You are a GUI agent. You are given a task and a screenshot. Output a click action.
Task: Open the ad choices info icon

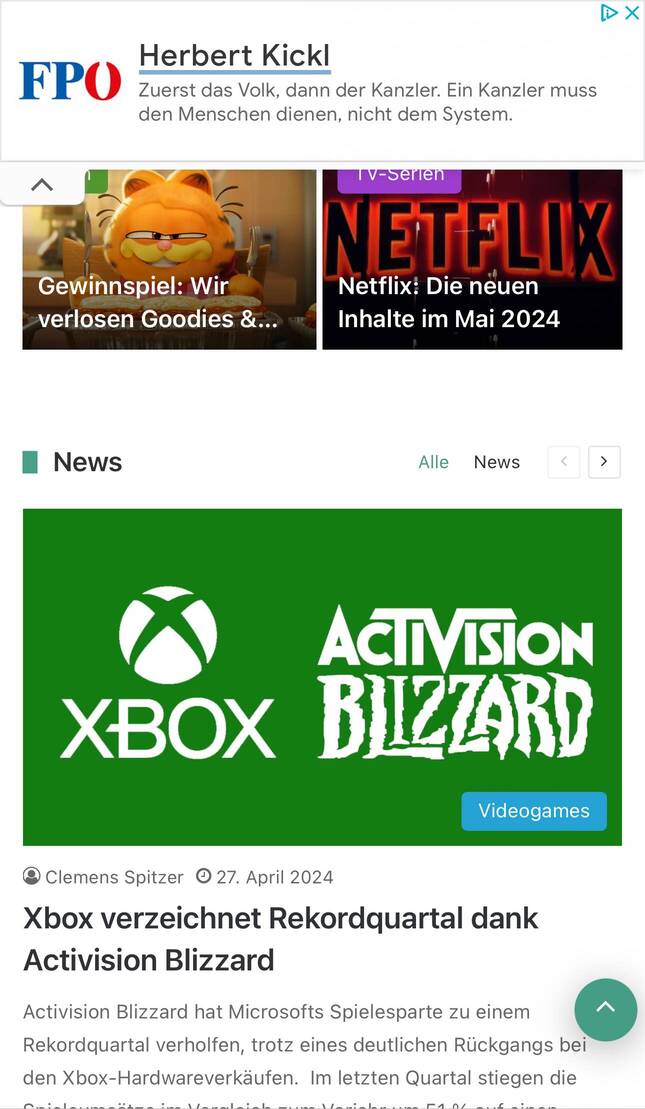608,13
